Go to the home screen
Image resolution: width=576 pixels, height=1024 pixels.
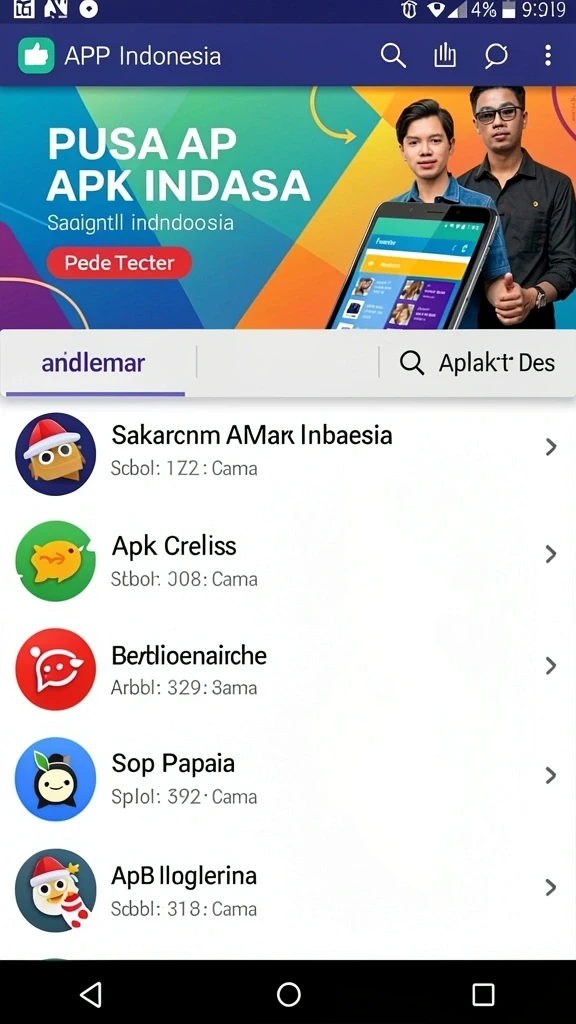click(288, 995)
